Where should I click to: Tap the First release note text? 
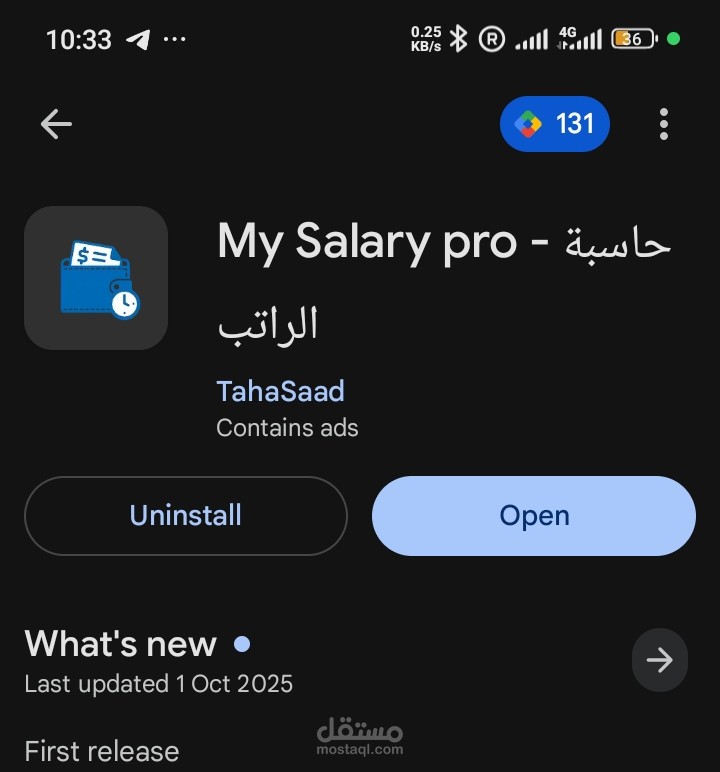click(x=100, y=751)
